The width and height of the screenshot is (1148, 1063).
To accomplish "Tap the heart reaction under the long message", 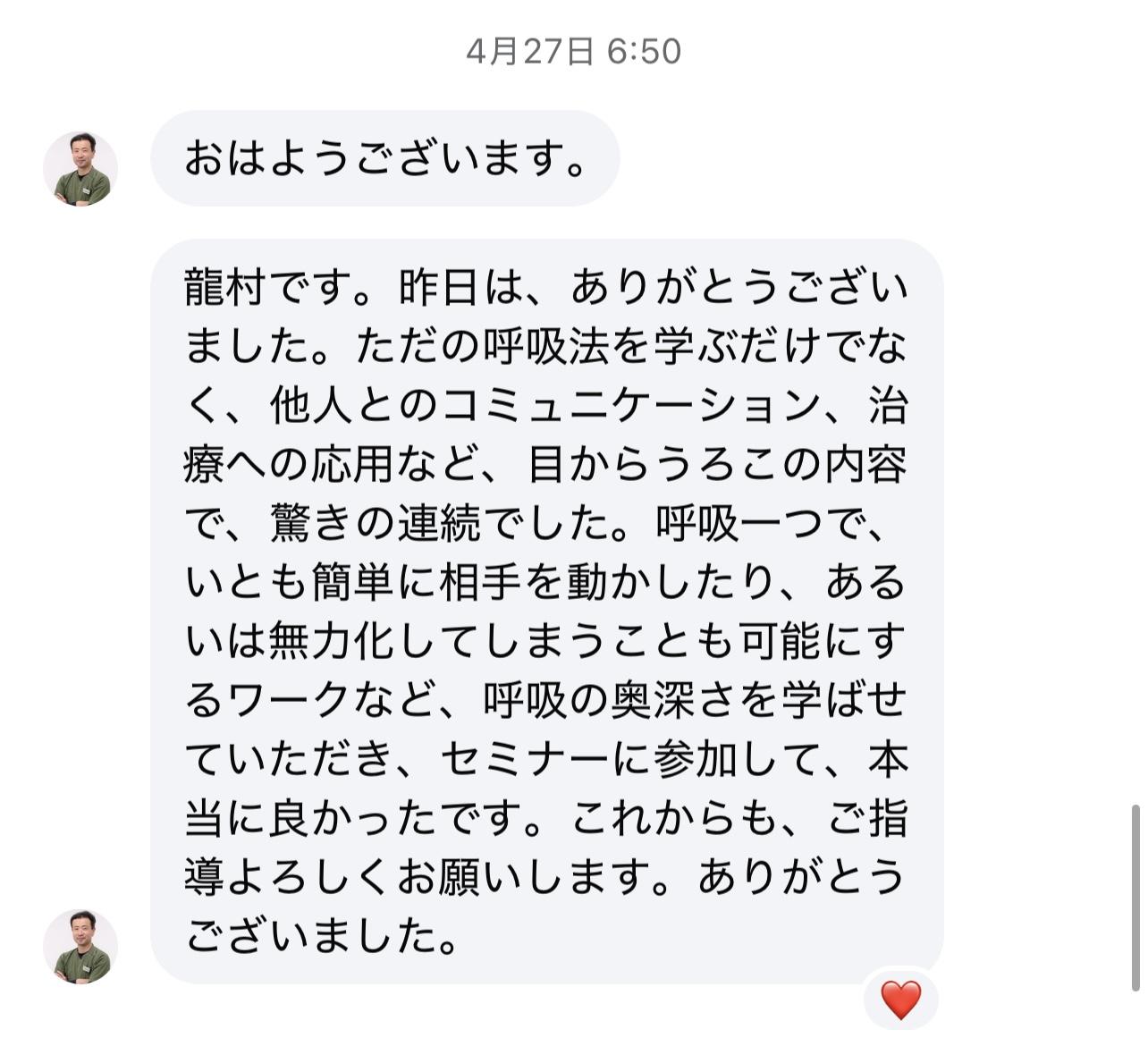I will coord(900,1000).
